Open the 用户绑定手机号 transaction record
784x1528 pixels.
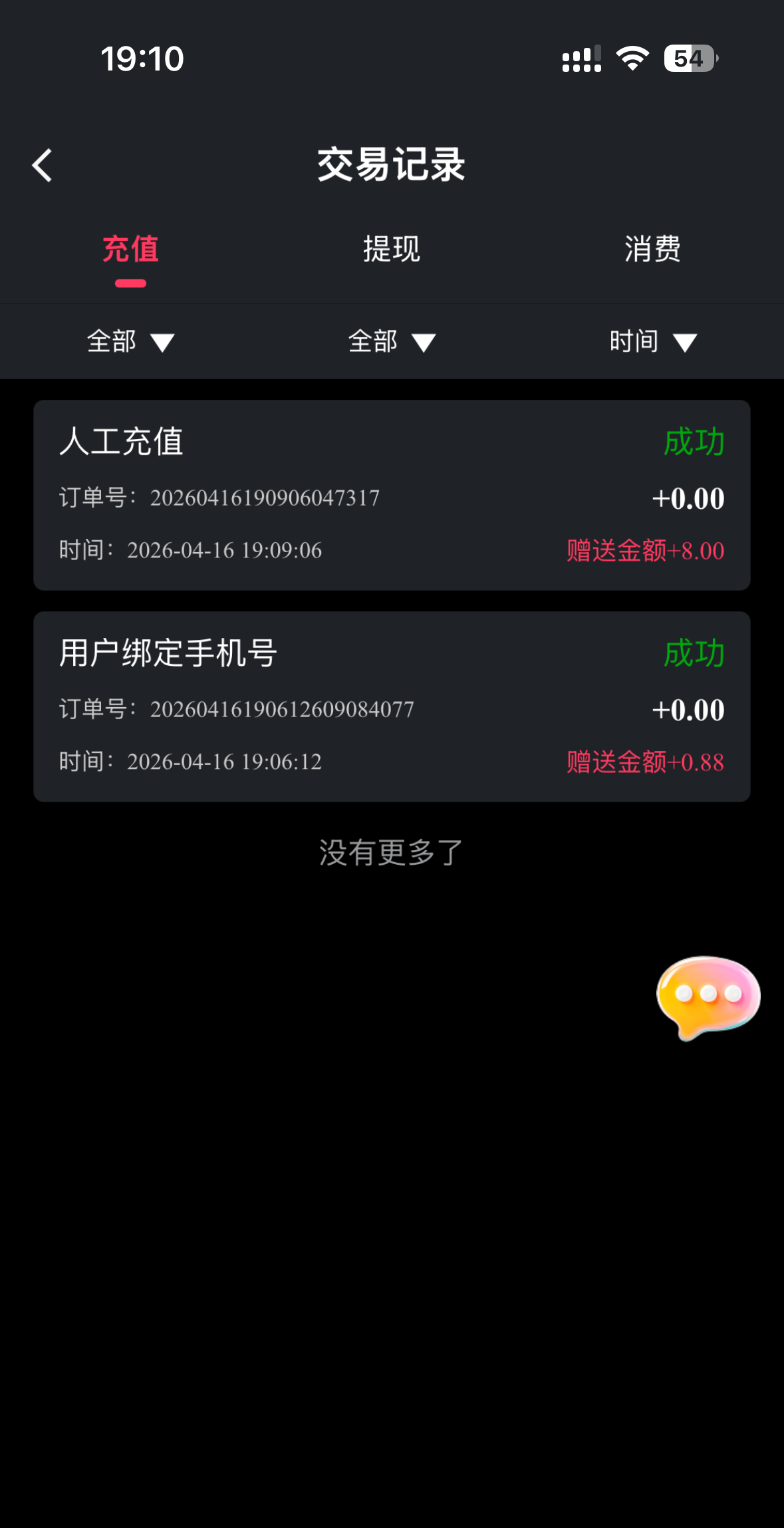point(392,706)
